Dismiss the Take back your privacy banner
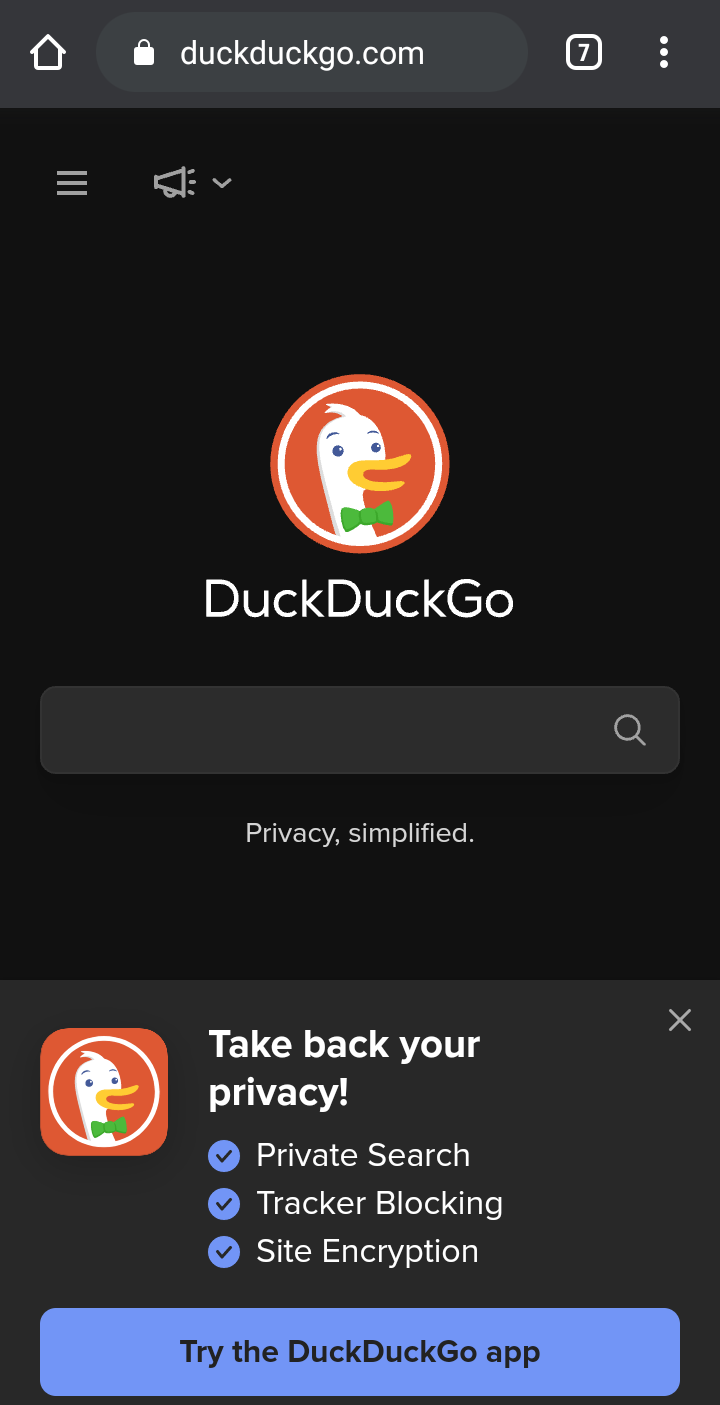The image size is (720, 1405). pyautogui.click(x=680, y=1020)
